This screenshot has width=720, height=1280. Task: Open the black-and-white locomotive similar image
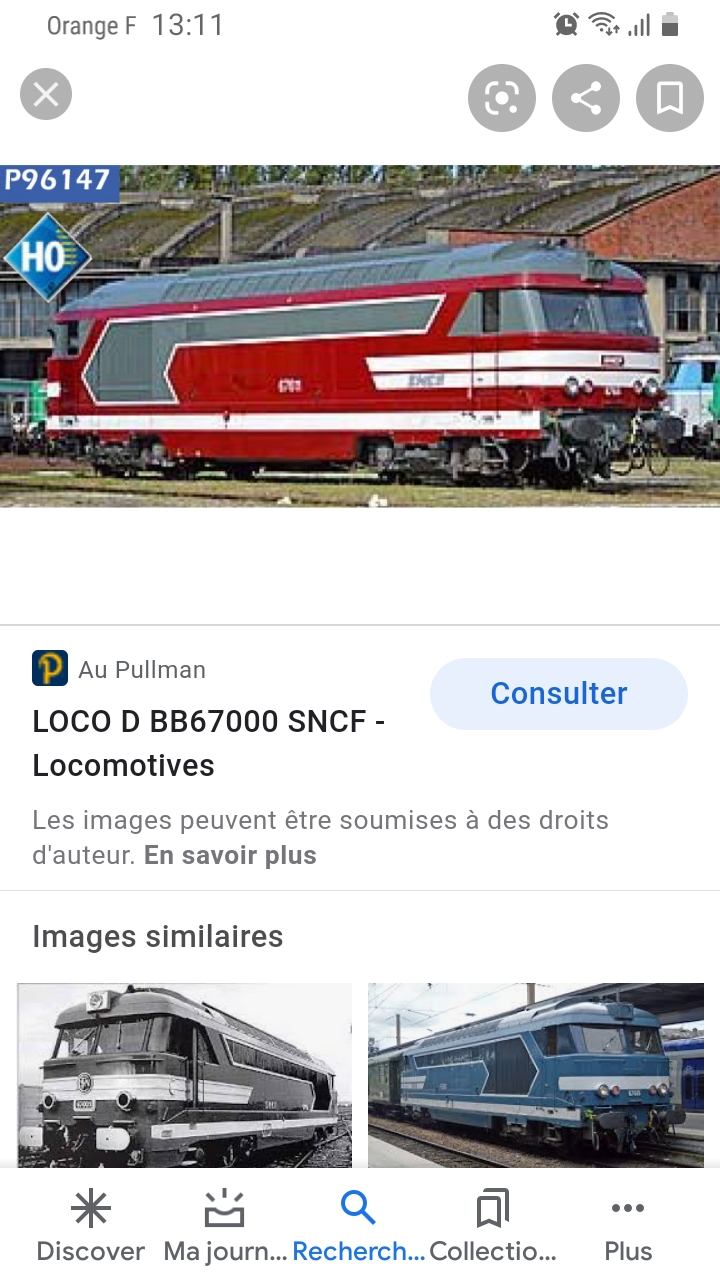(x=184, y=1074)
